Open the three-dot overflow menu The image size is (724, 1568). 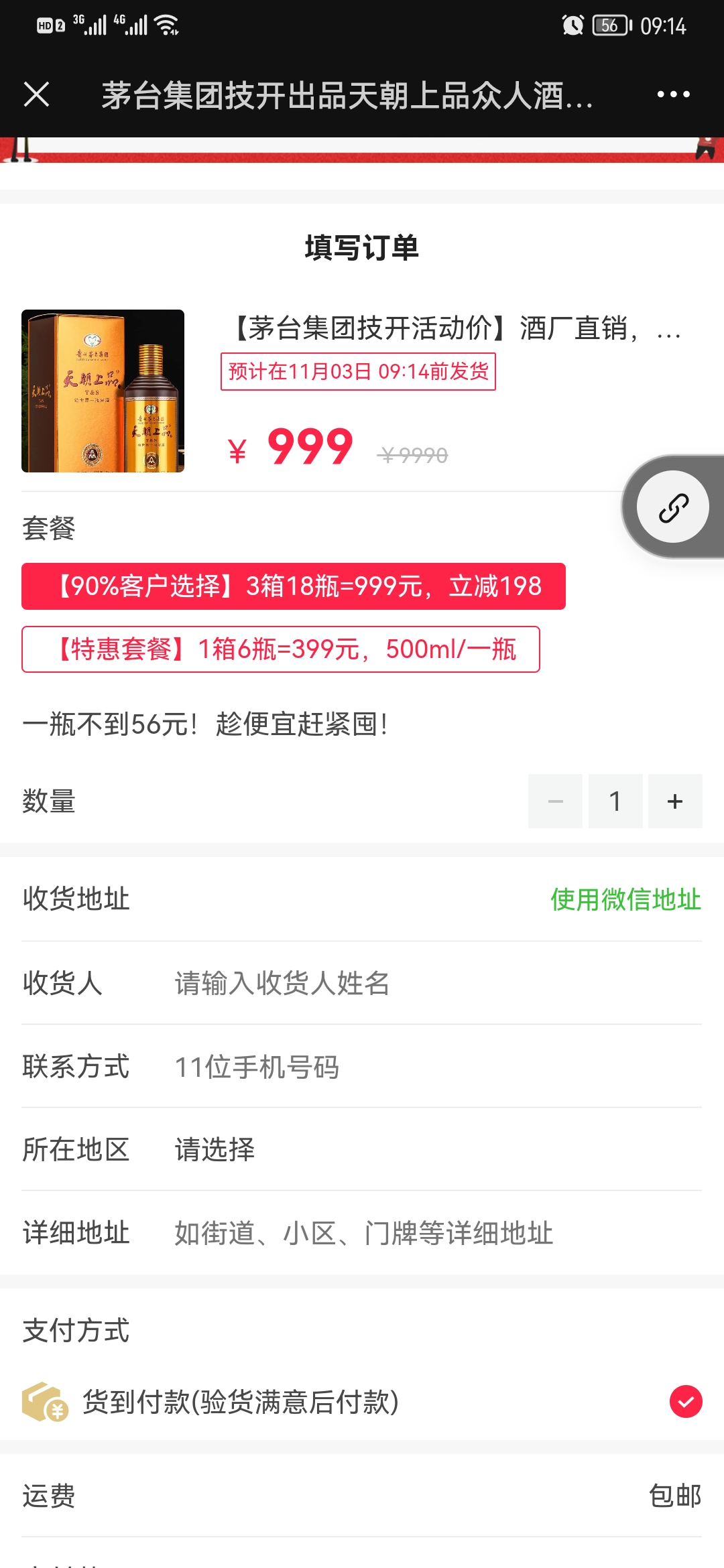[673, 94]
